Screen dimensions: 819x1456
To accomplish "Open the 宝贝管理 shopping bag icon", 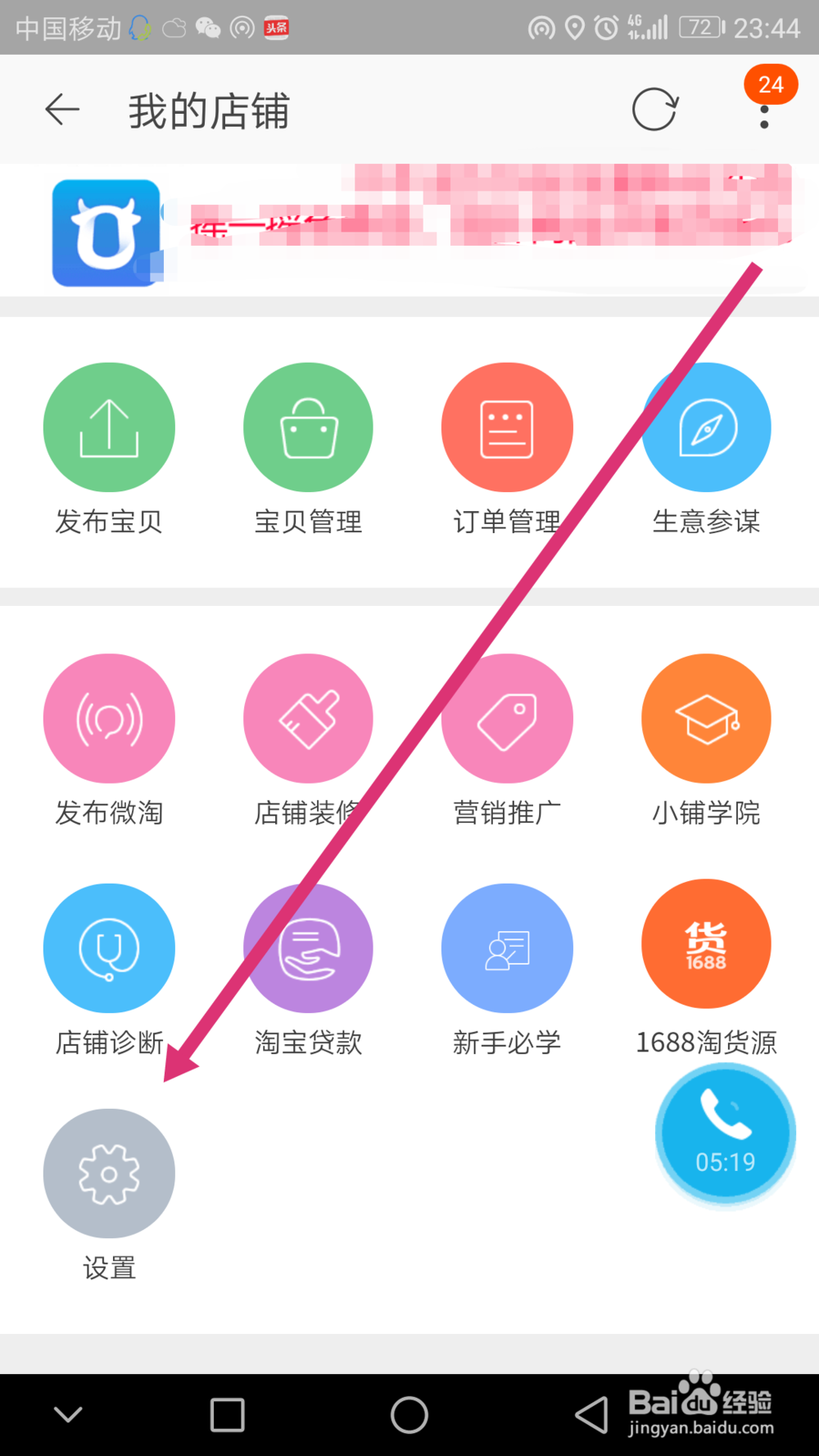I will (x=308, y=427).
